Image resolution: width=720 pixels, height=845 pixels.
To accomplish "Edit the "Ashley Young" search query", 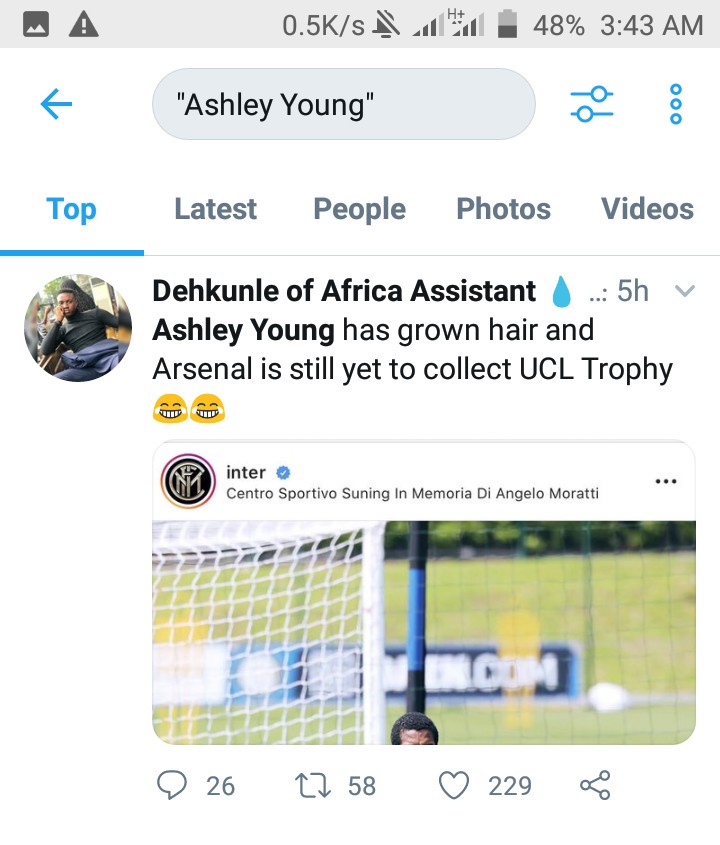I will coord(343,104).
